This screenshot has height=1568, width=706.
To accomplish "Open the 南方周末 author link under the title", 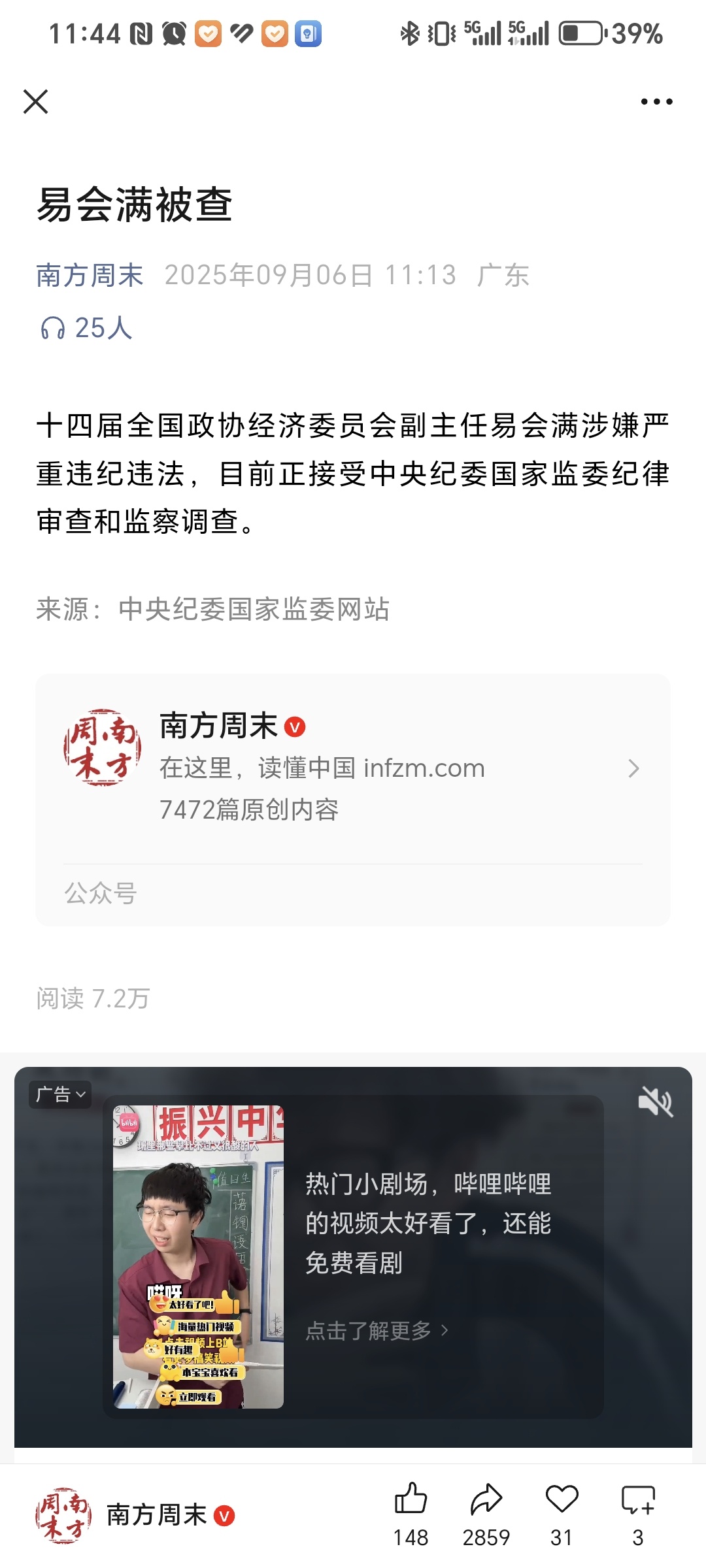I will [x=90, y=275].
